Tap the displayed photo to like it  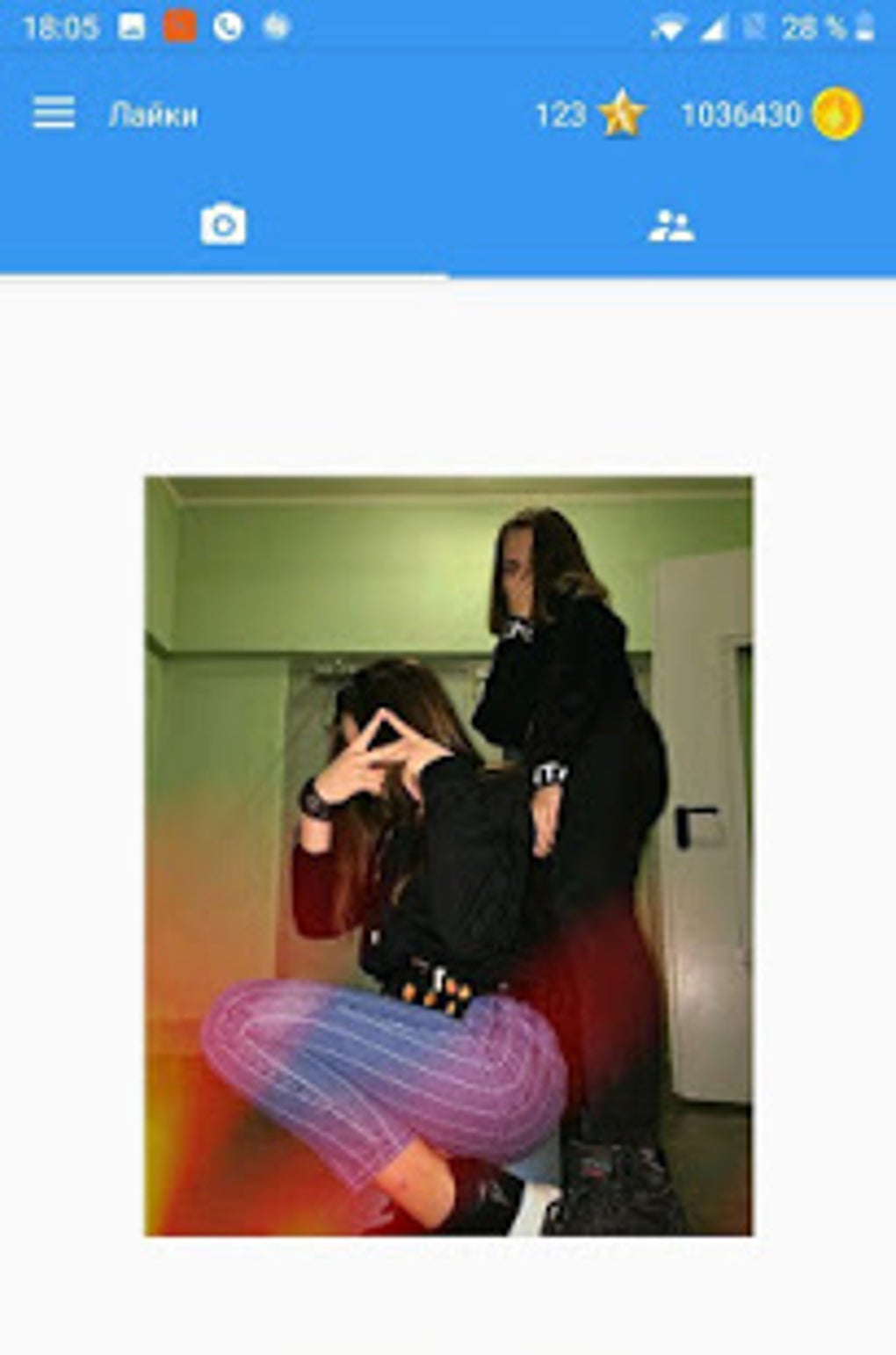tap(448, 855)
